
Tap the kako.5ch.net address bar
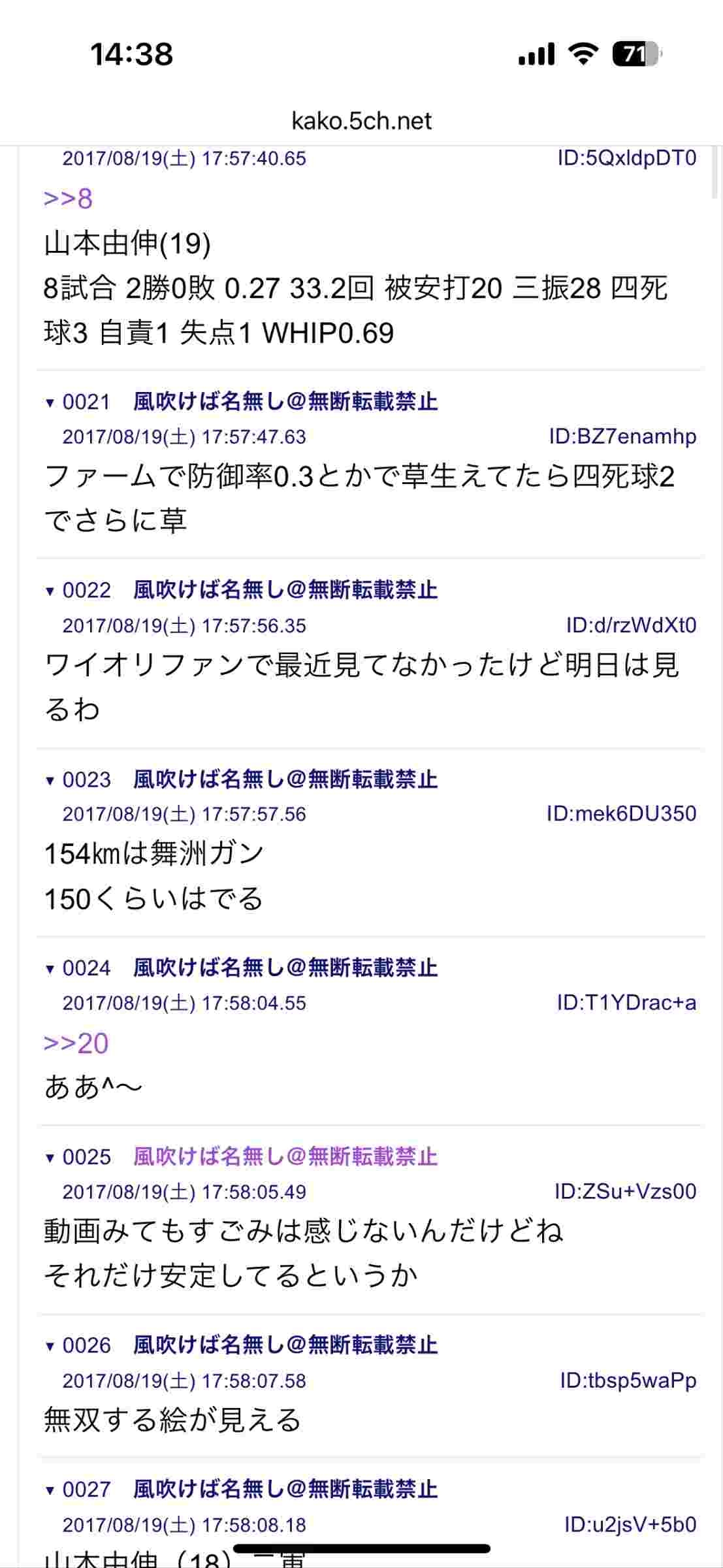click(361, 122)
